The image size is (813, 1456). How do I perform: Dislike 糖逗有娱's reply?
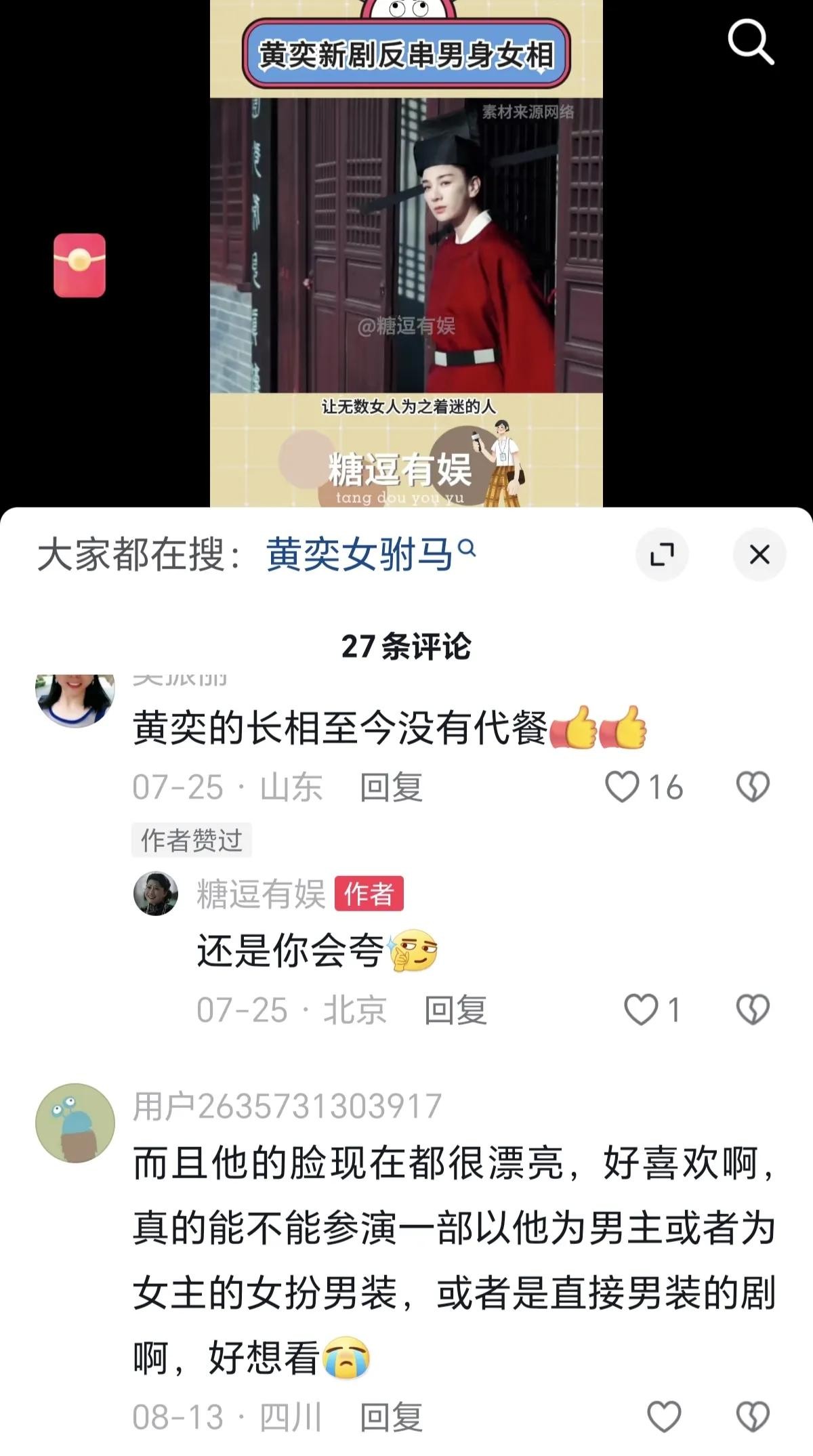point(753,1010)
